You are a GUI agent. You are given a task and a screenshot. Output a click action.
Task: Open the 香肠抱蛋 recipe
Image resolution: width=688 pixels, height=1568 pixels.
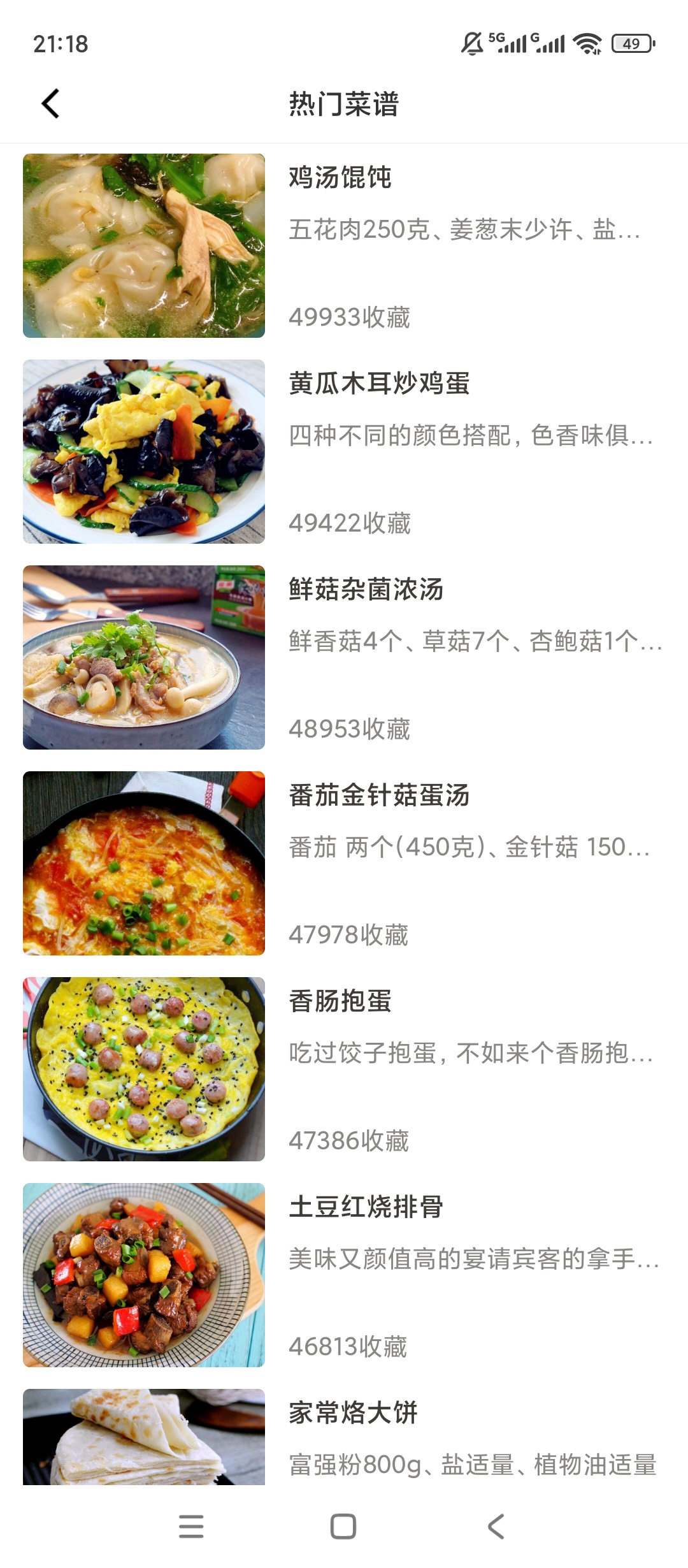[344, 1069]
